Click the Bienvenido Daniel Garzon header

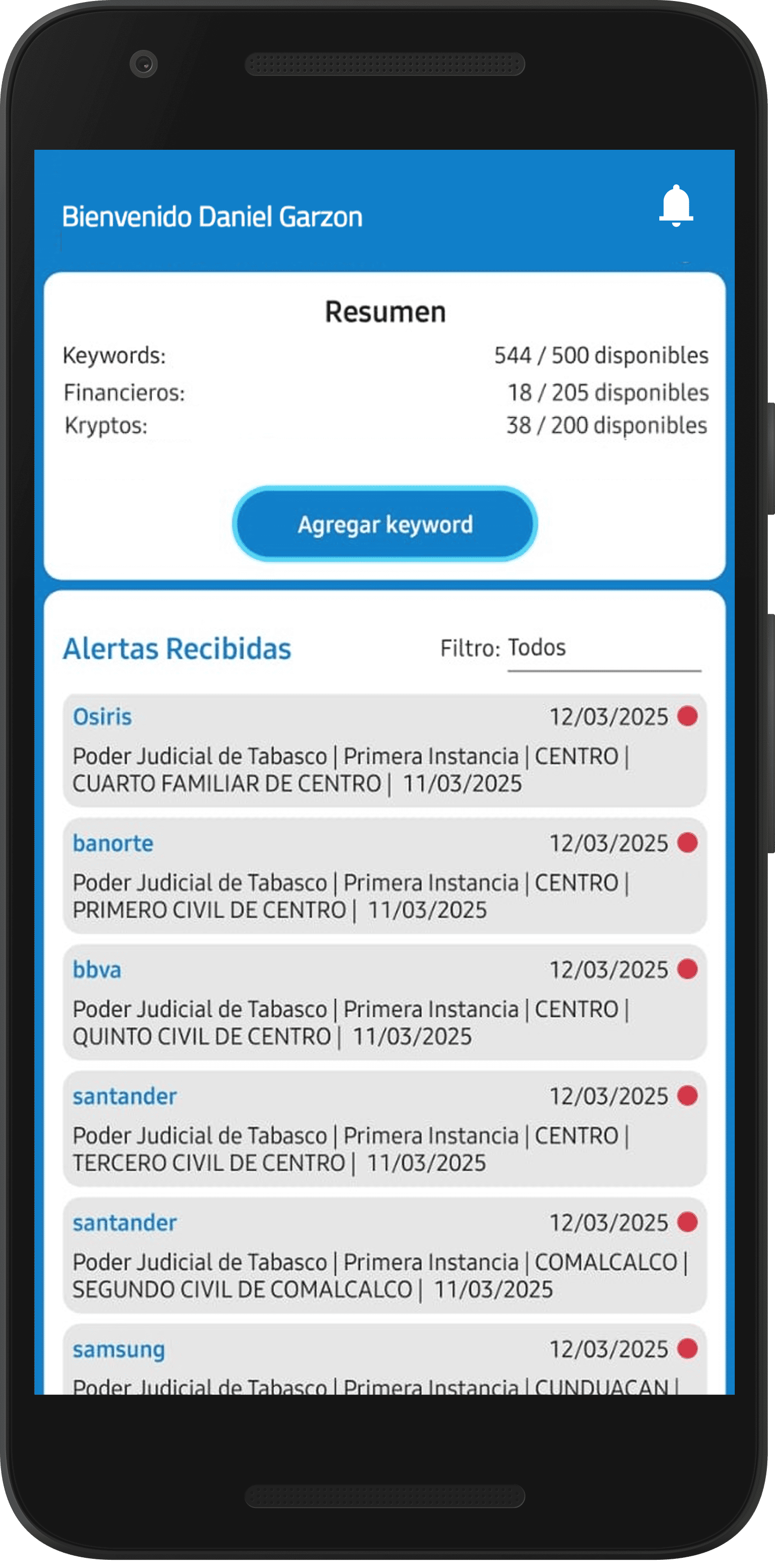point(213,215)
